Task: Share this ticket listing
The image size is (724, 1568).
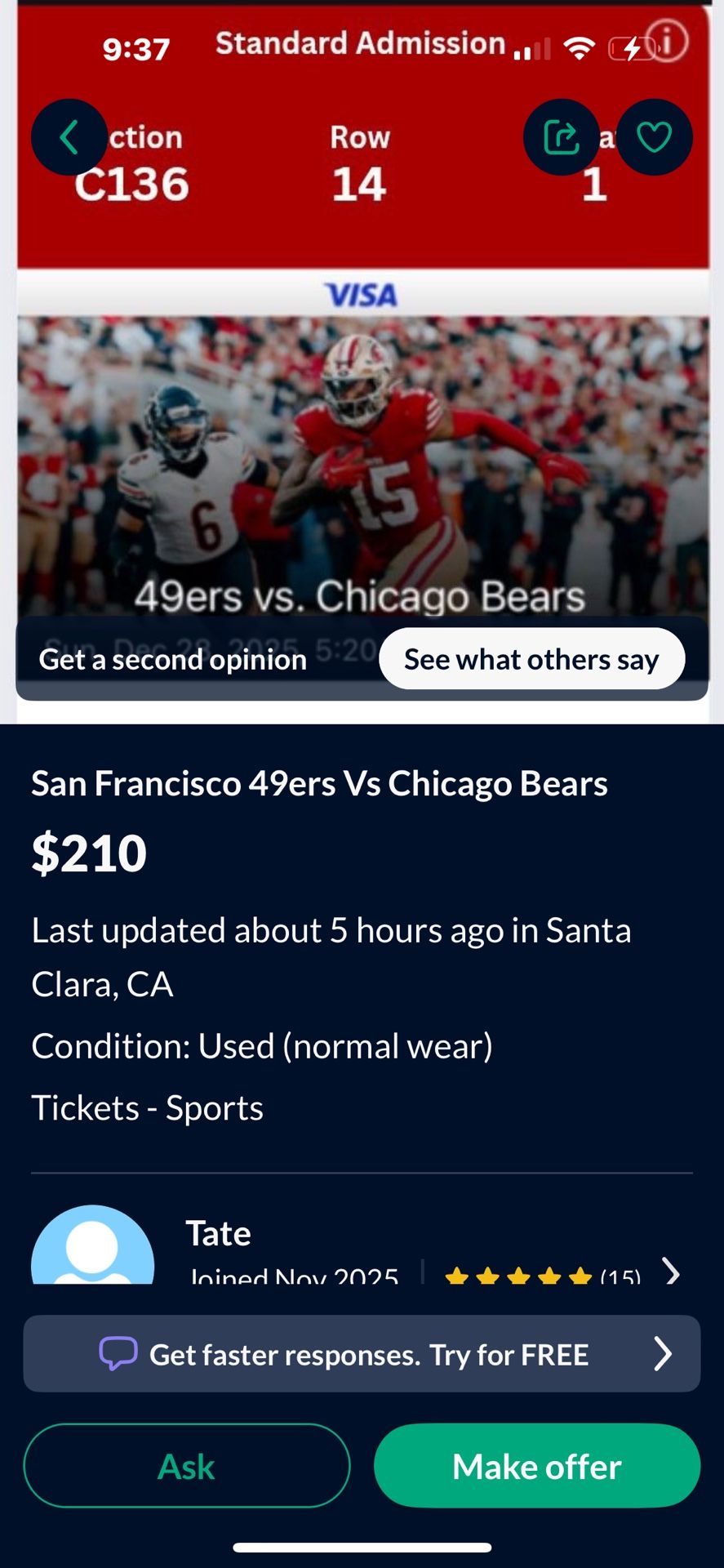Action: pyautogui.click(x=561, y=137)
